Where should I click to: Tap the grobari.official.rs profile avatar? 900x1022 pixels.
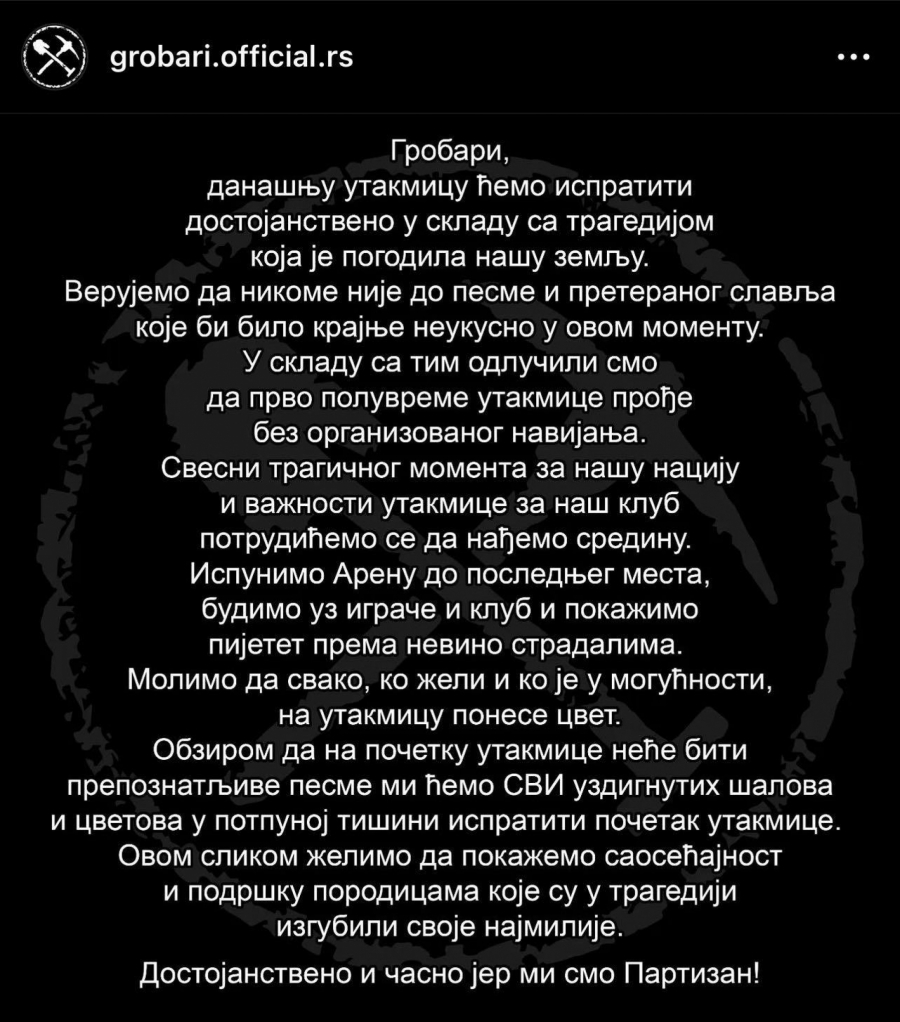pos(52,57)
